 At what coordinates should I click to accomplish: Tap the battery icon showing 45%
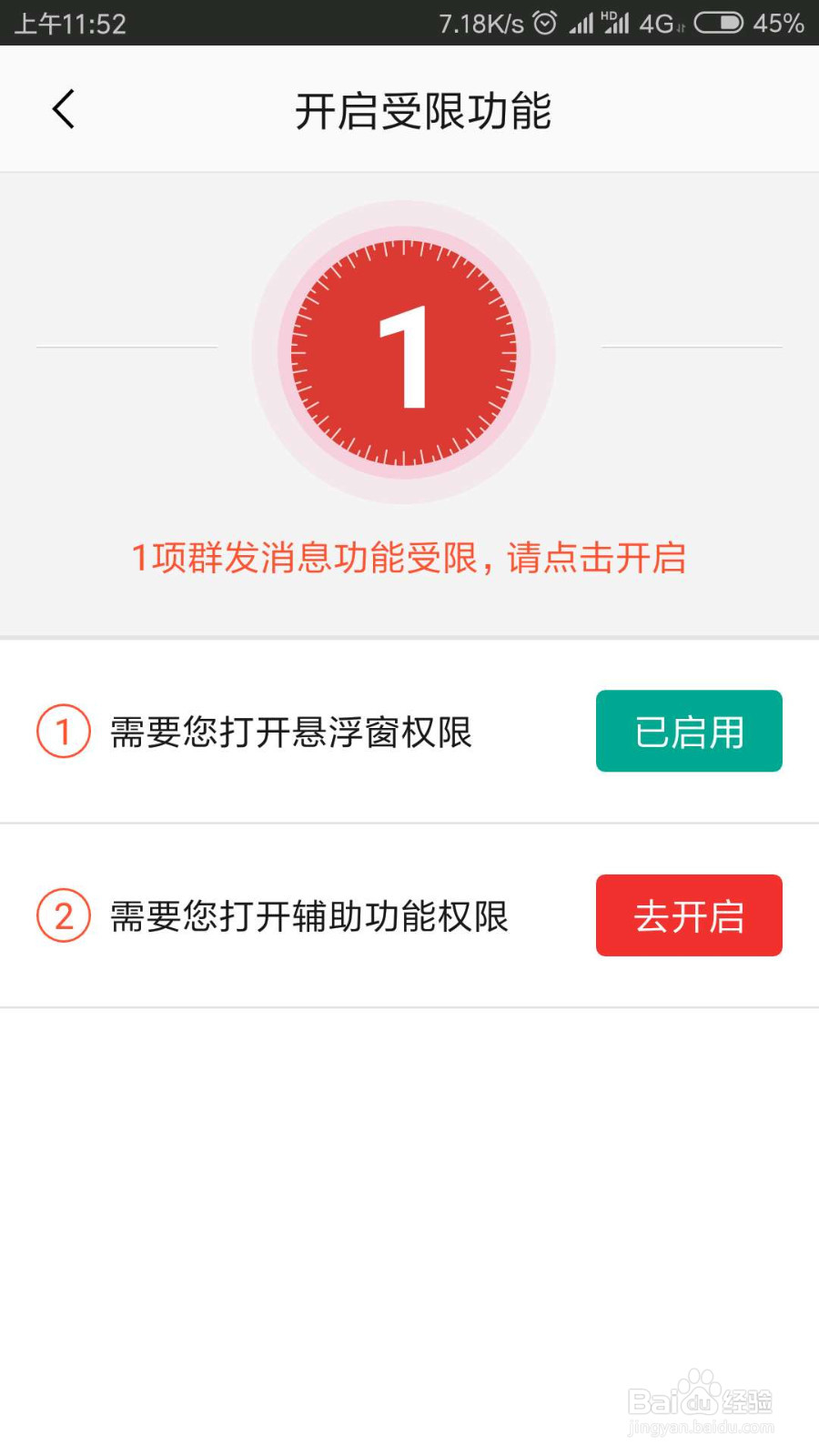[719, 24]
